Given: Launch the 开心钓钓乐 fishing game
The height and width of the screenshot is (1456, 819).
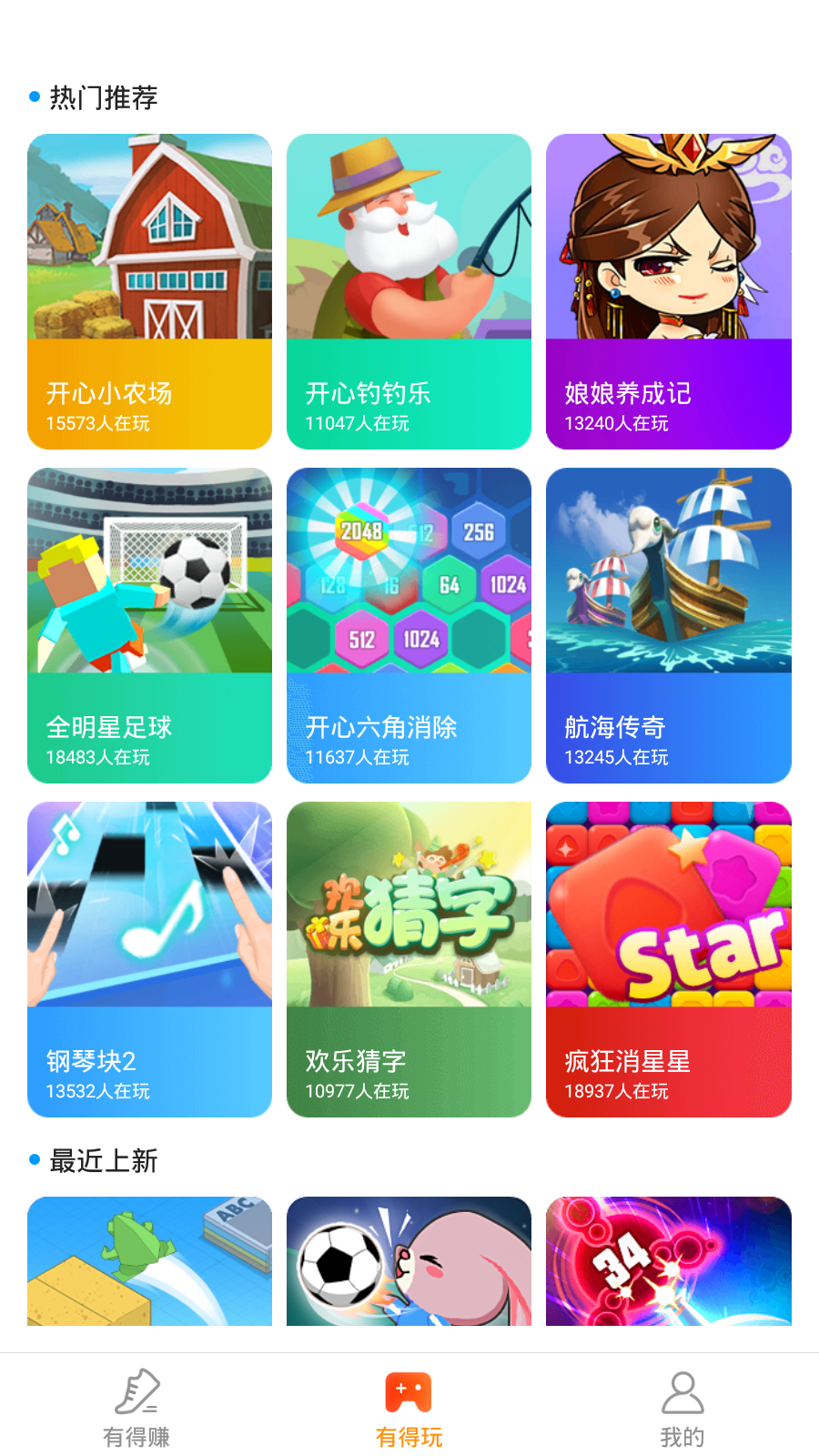Looking at the screenshot, I should [409, 291].
